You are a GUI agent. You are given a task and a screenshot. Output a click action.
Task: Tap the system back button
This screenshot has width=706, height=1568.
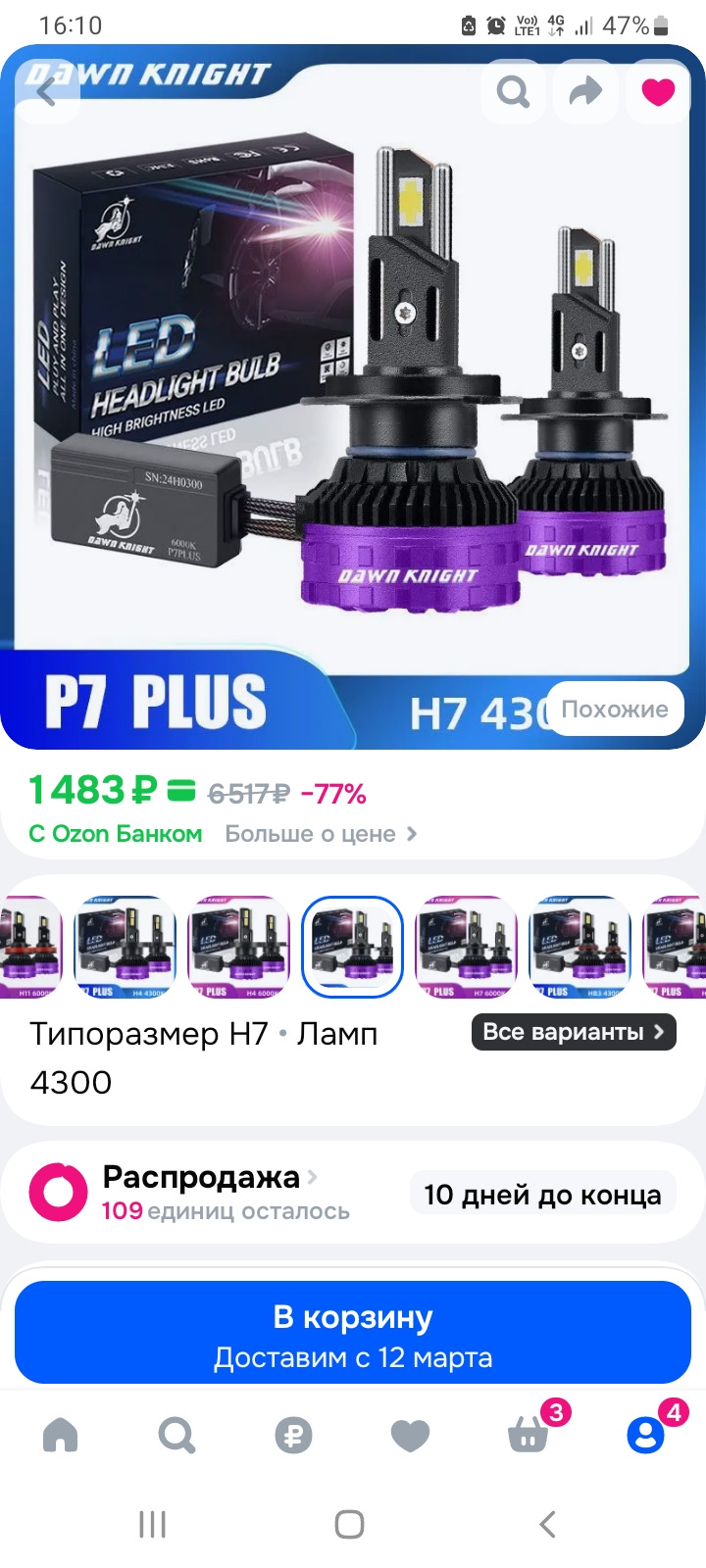(547, 1524)
